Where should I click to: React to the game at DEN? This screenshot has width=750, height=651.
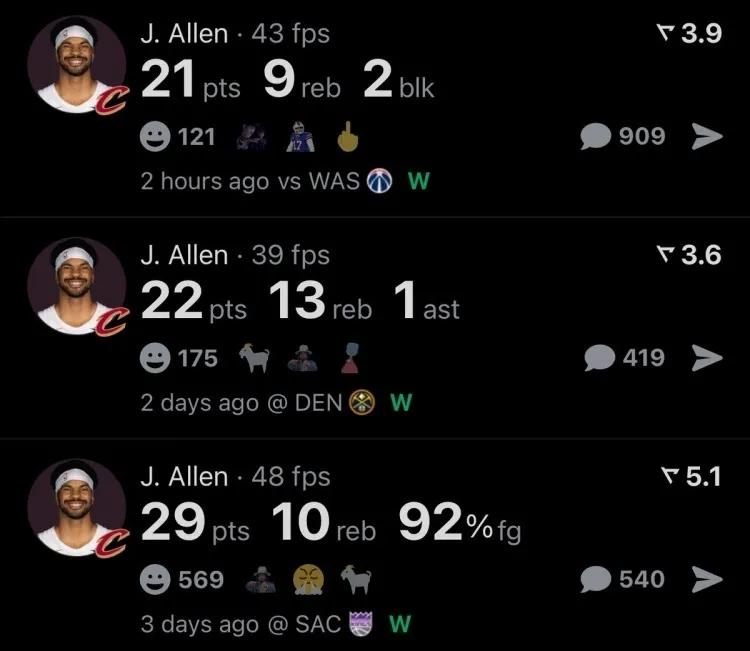(155, 358)
